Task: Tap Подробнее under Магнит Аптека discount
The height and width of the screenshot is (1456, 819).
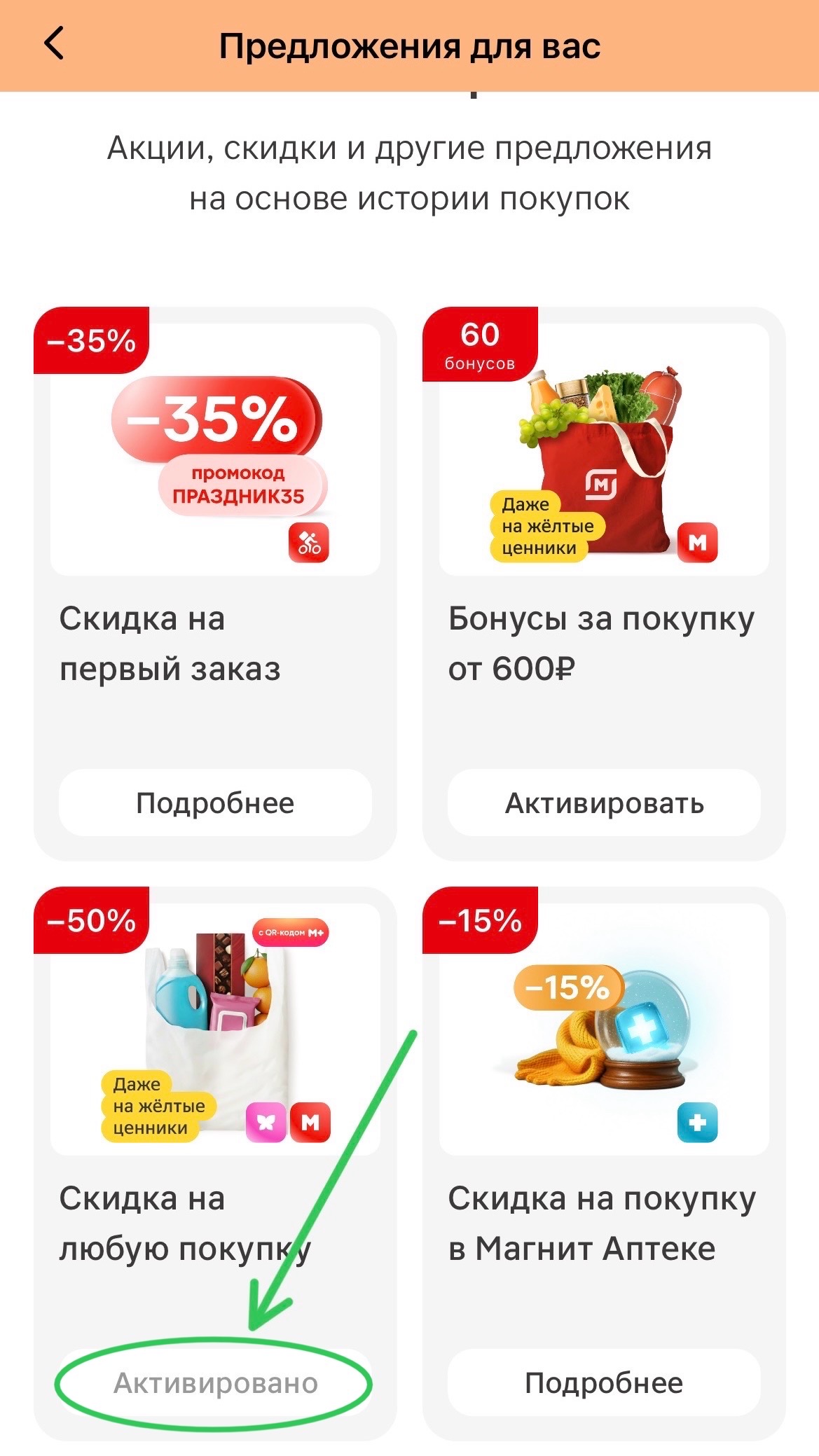Action: 604,1382
